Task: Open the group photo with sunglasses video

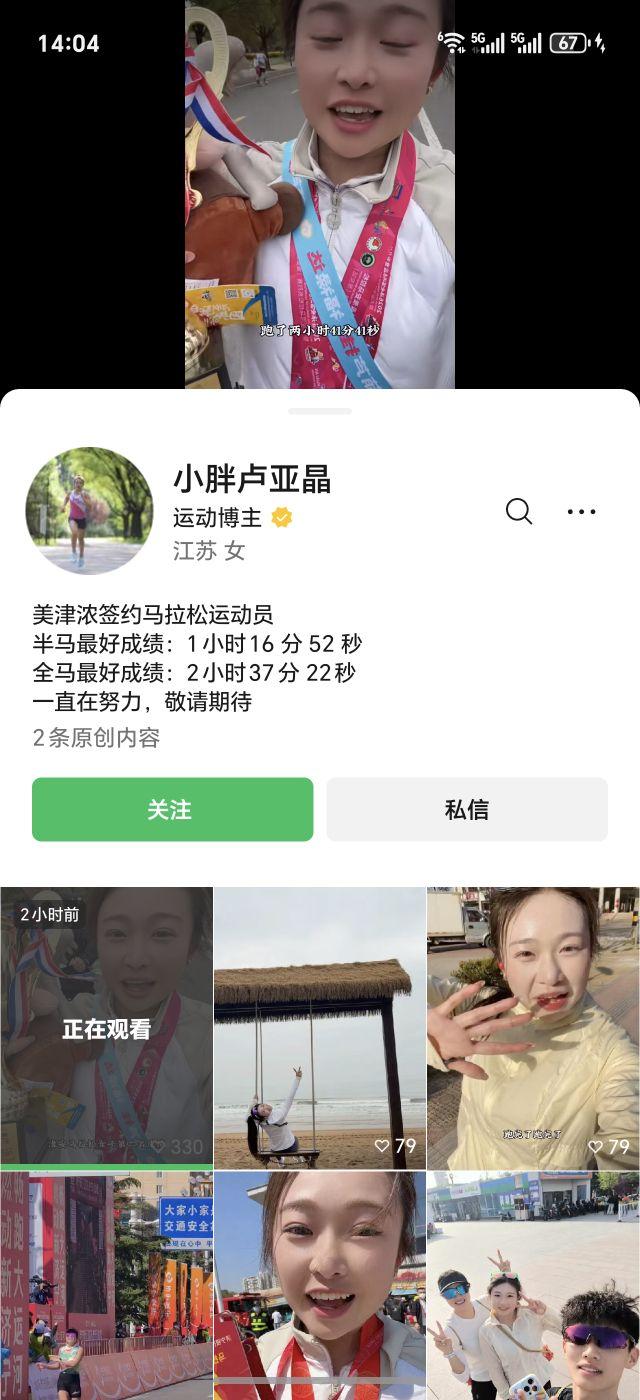Action: coord(533,1288)
